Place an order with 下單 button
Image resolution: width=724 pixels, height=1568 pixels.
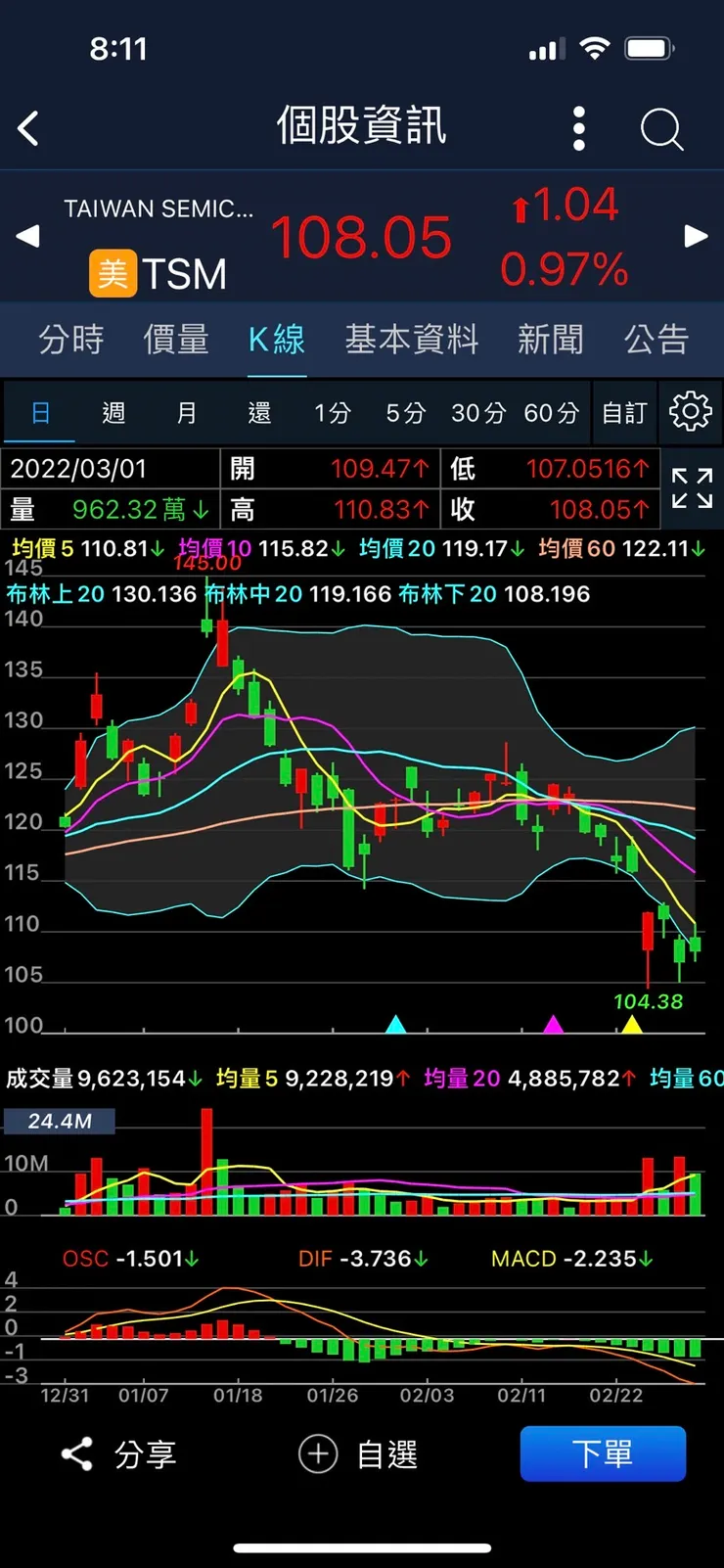(603, 1453)
